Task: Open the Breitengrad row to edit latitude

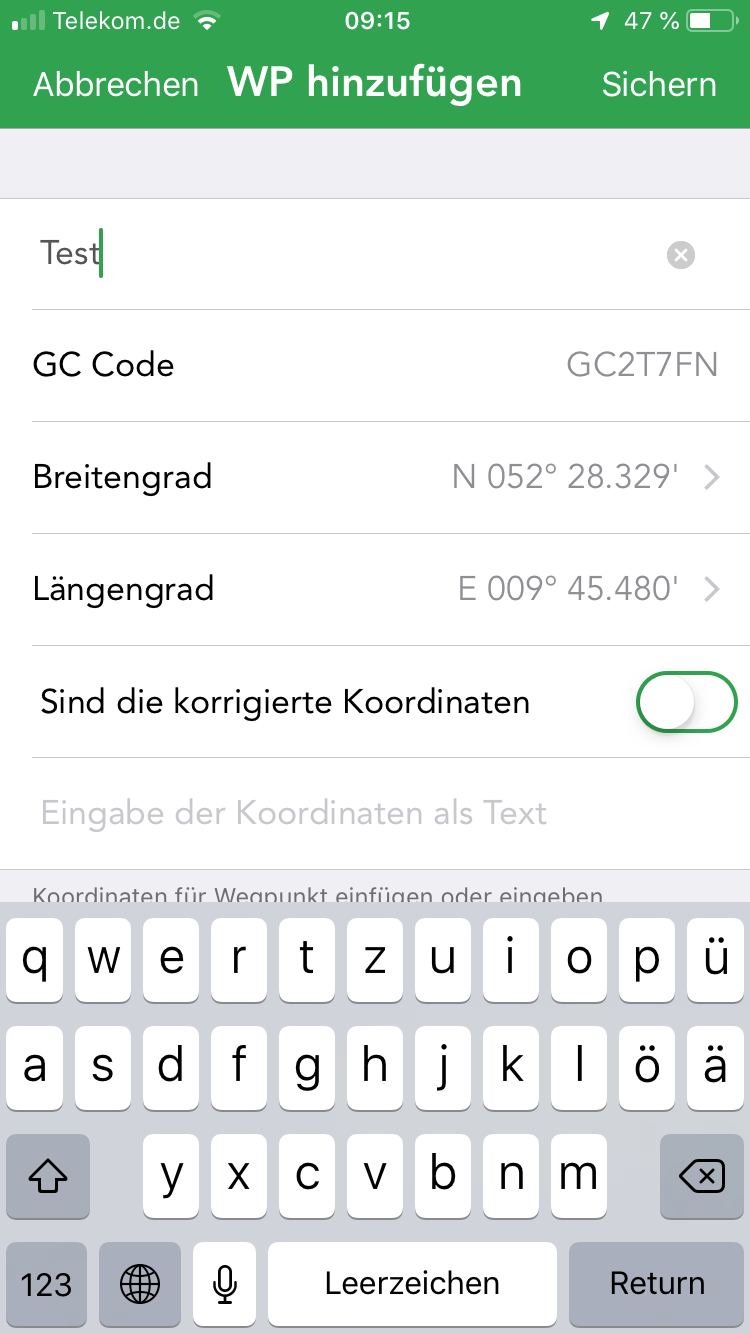Action: (375, 477)
